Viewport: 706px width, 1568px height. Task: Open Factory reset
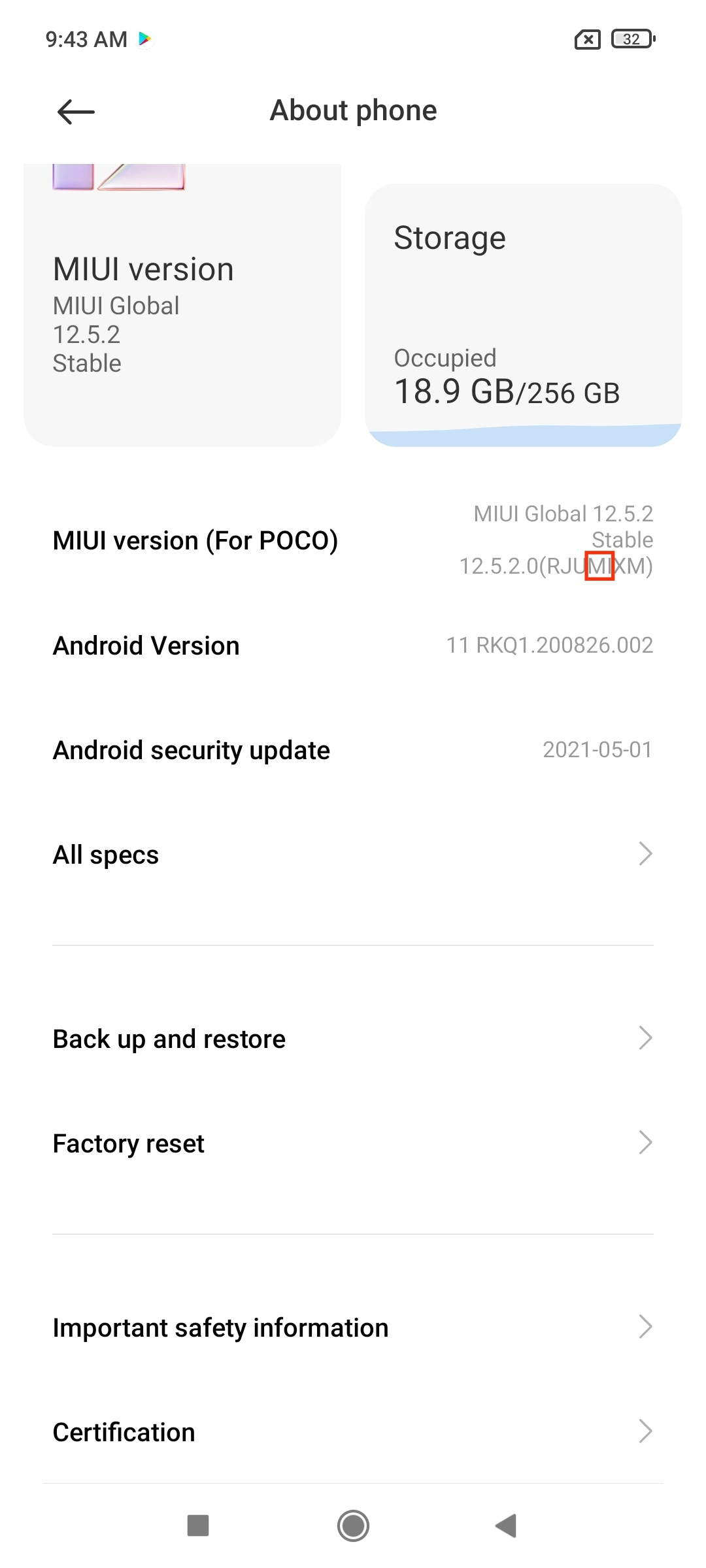pyautogui.click(x=353, y=1143)
